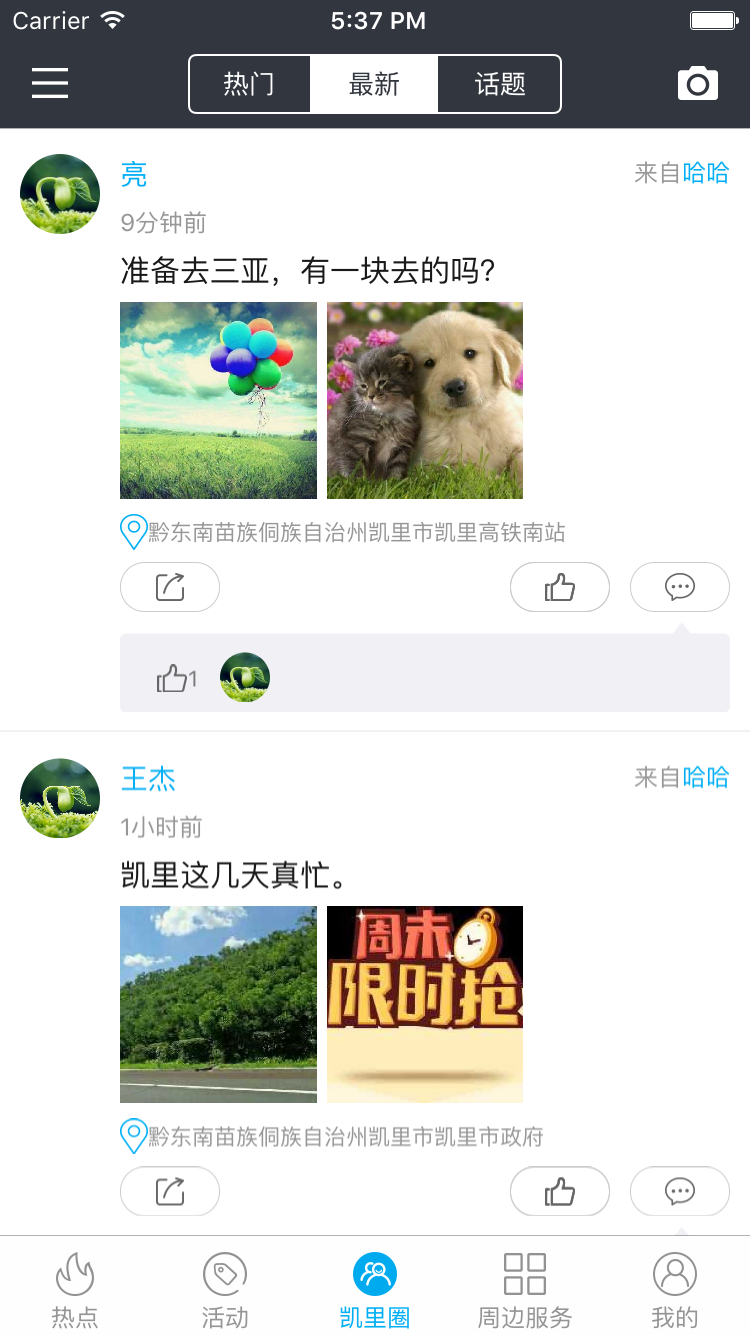Select the 最新 tab
Viewport: 750px width, 1334px height.
pos(374,84)
